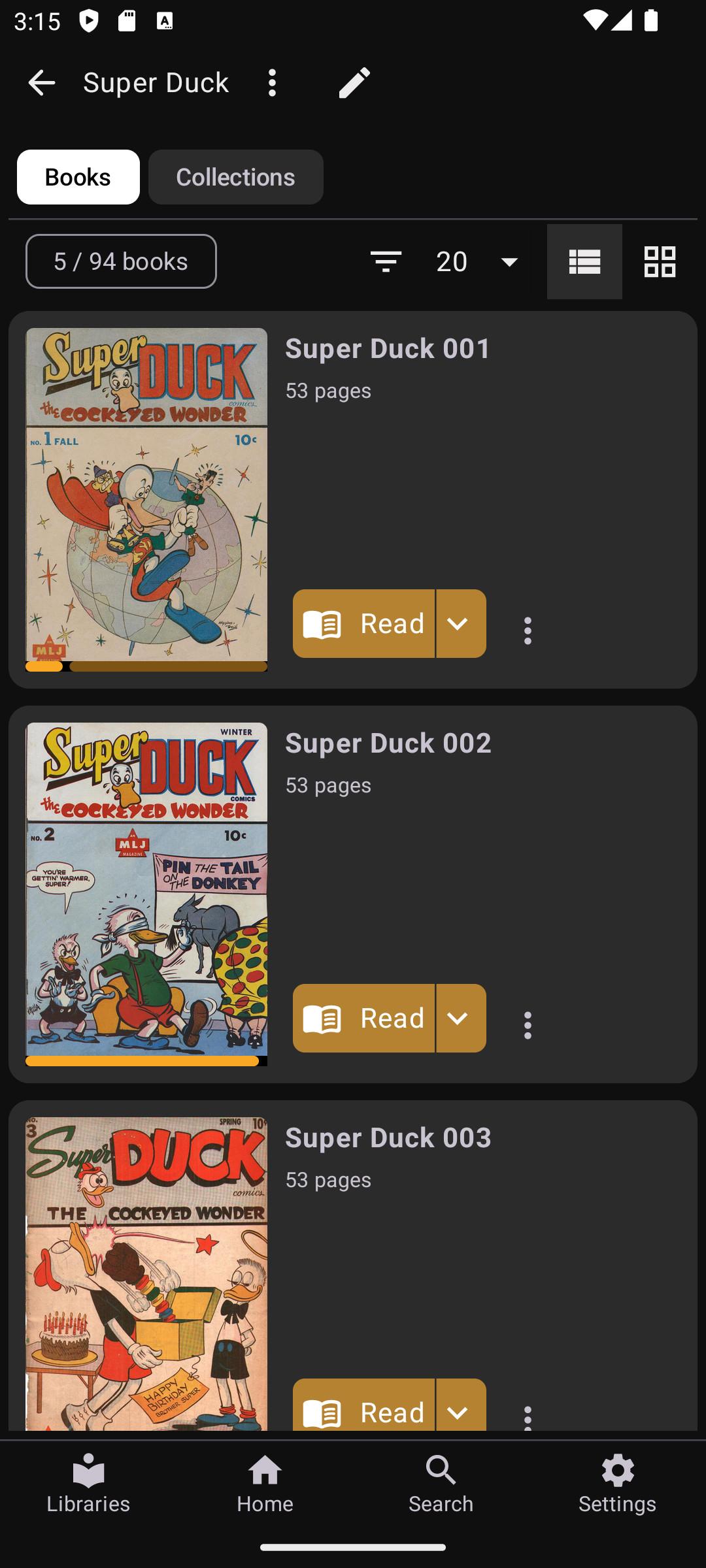Go to the Libraries tab
The image size is (706, 1568).
click(x=88, y=1484)
